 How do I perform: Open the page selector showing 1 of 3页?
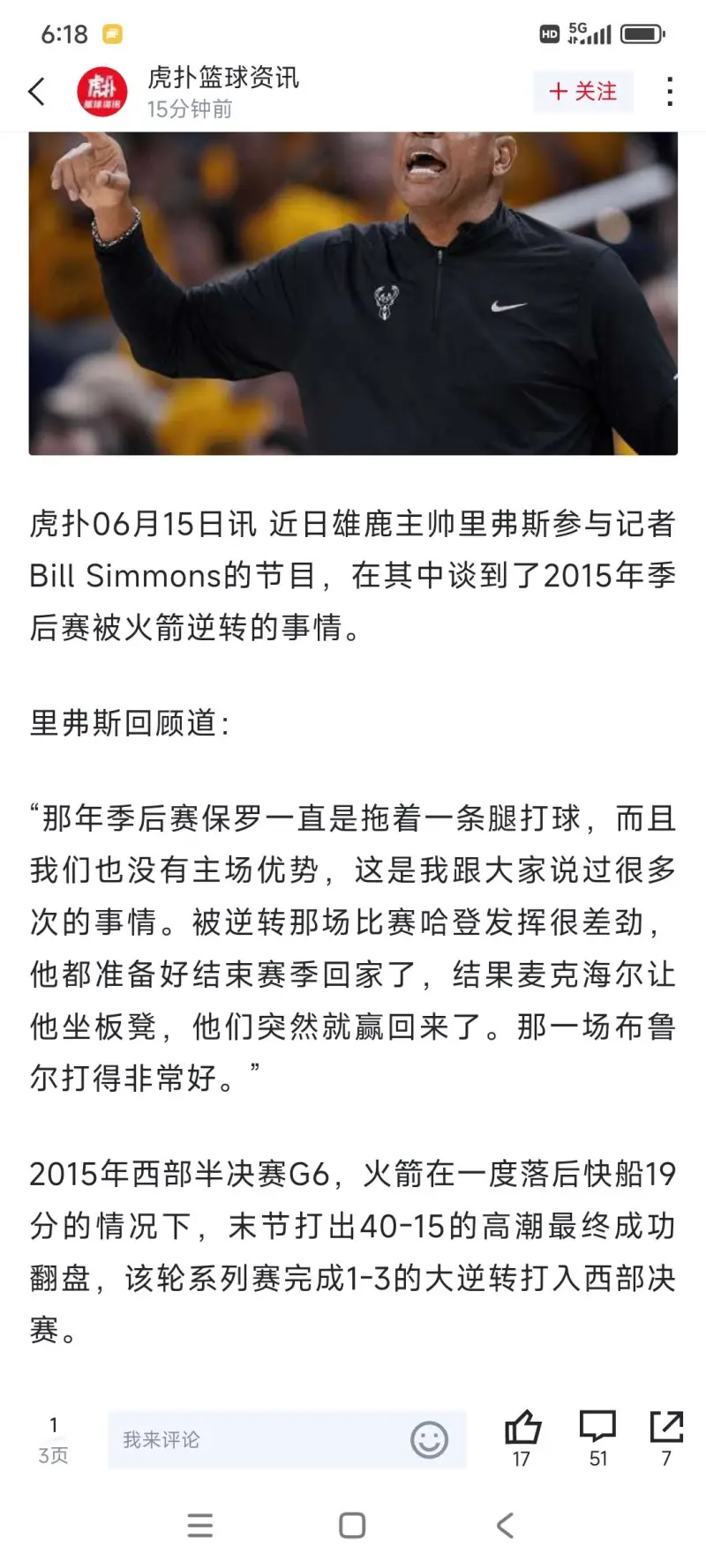[x=53, y=1439]
